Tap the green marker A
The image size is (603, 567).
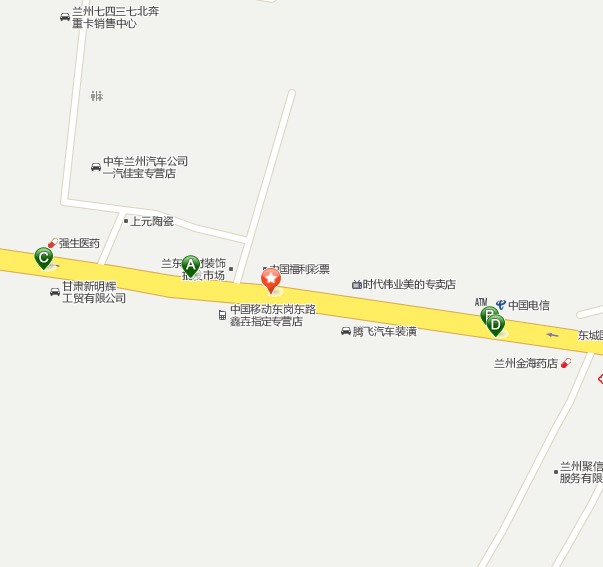tap(191, 265)
